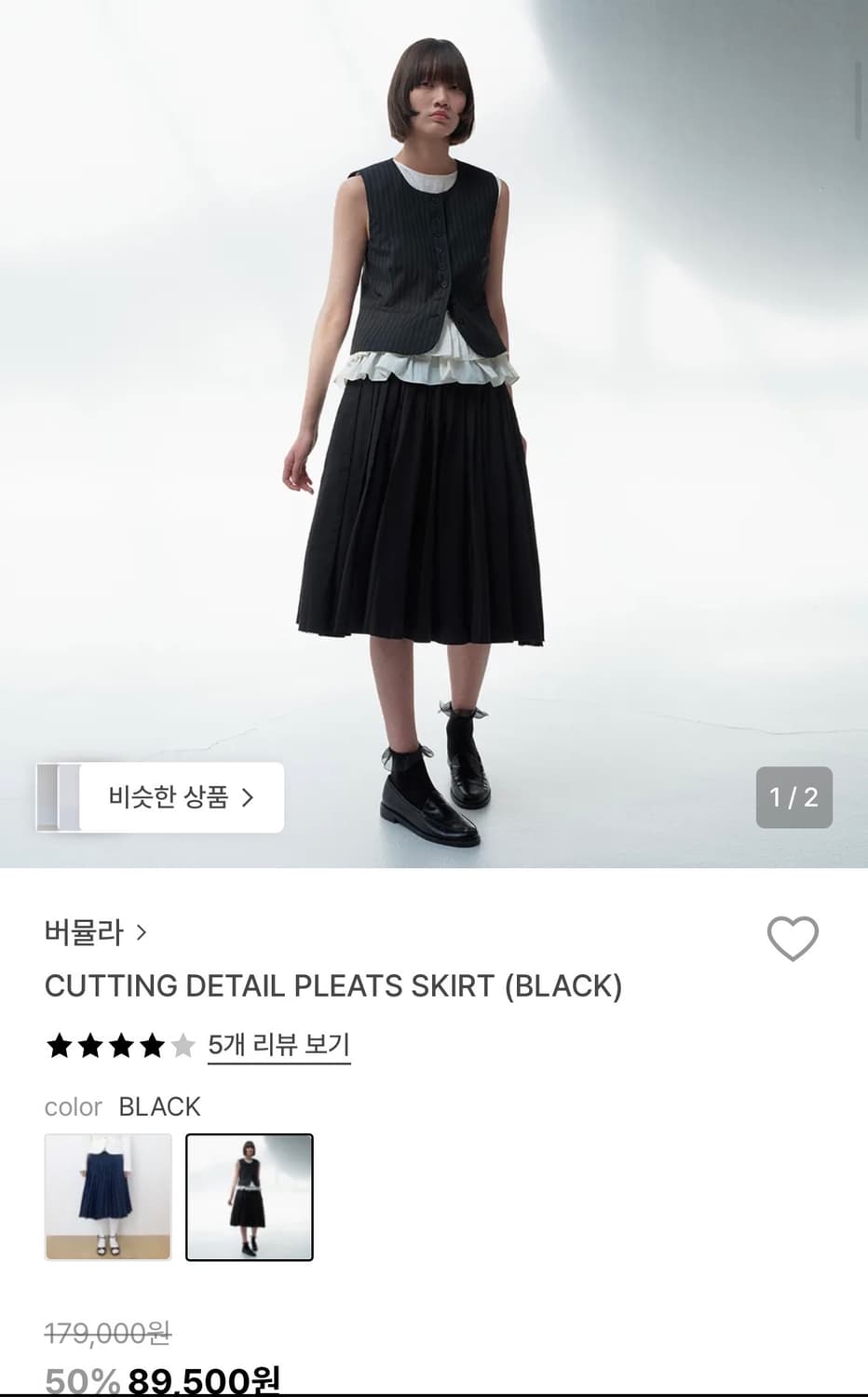868x1397 pixels.
Task: Tap the first filled rating star
Action: 57,1045
